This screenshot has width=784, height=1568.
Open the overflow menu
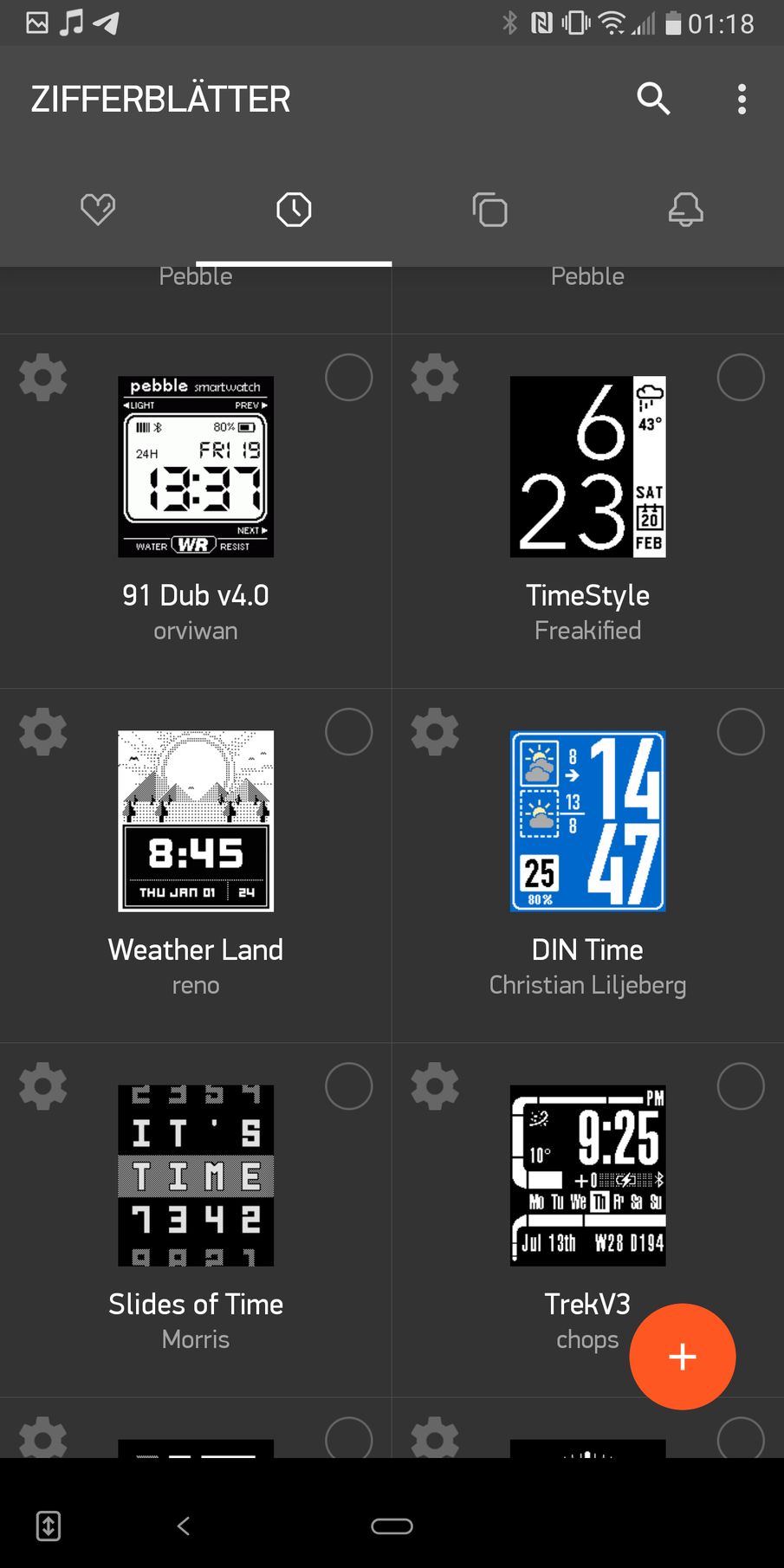(x=742, y=99)
